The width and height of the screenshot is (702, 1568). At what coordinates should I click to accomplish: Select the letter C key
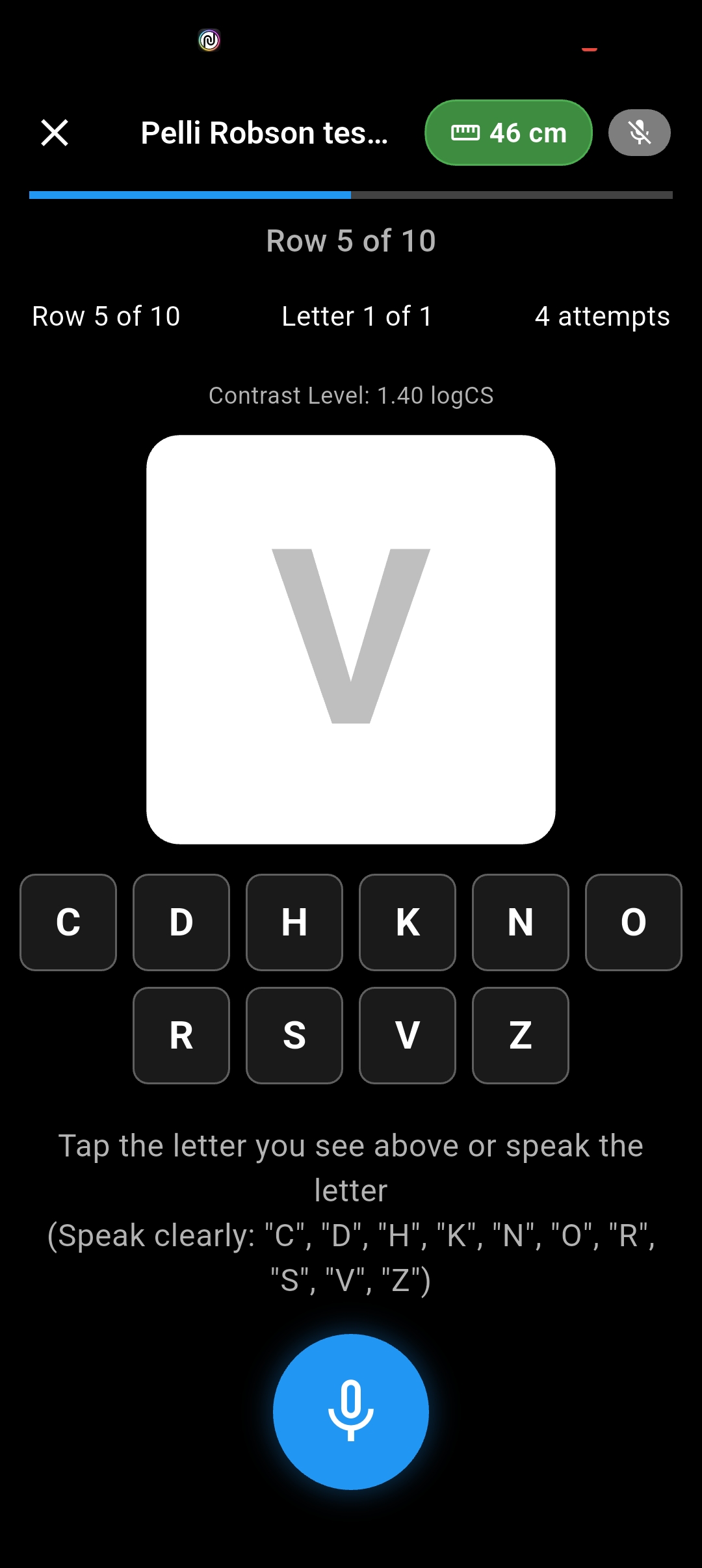point(68,922)
